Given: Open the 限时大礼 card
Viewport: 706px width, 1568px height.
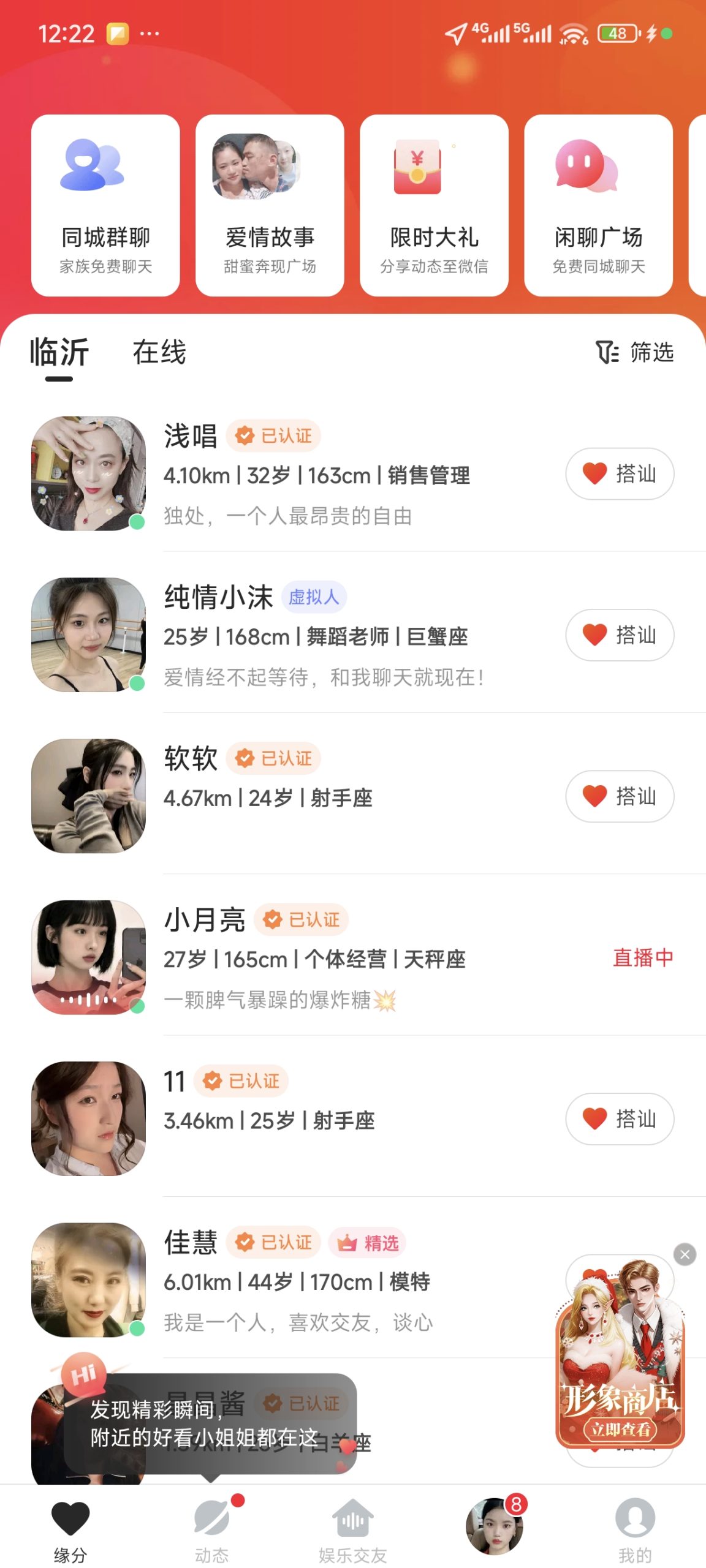Looking at the screenshot, I should click(434, 205).
